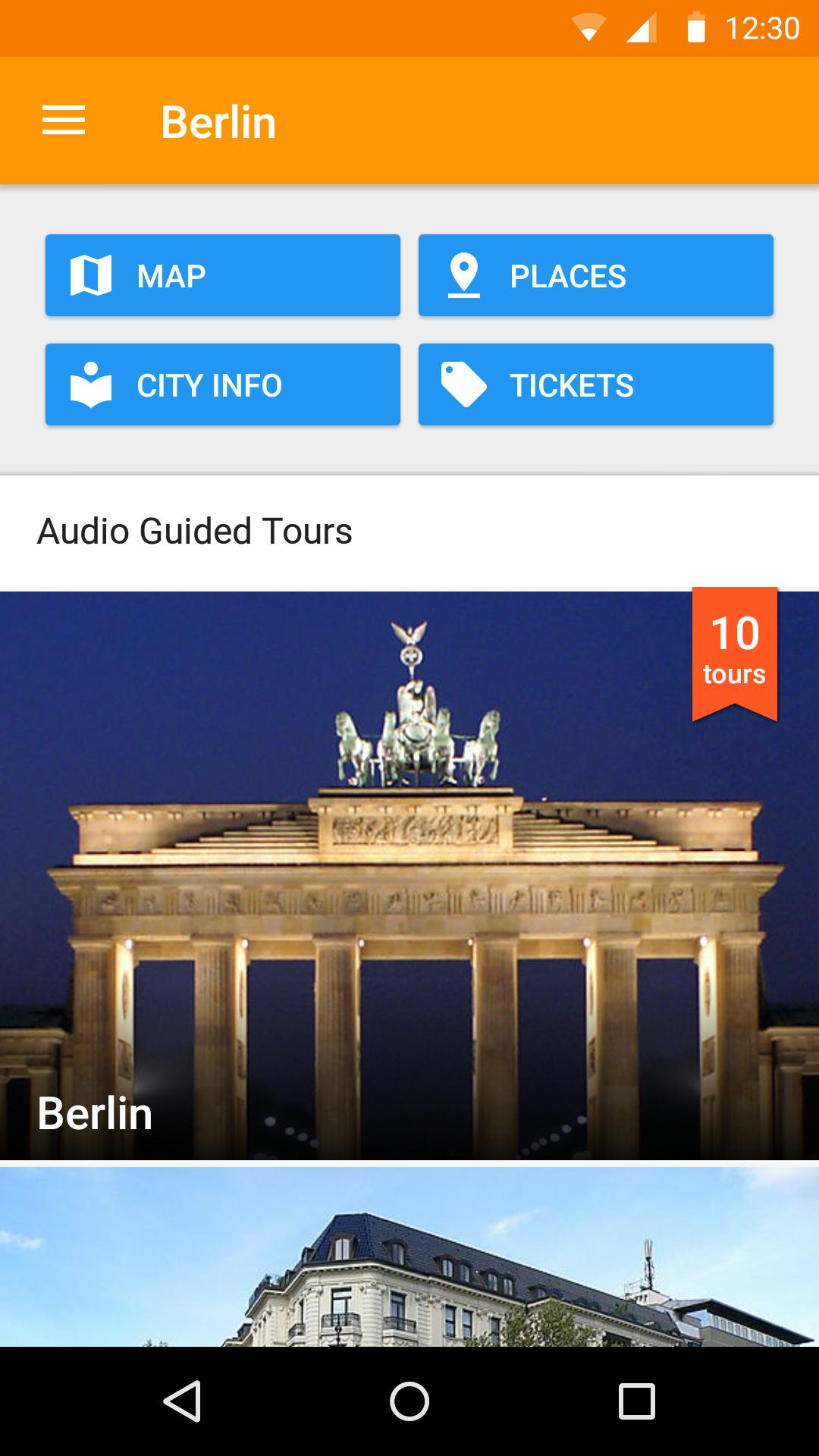Screen dimensions: 819x1456
Task: Browse Places in Berlin
Action: (x=595, y=275)
